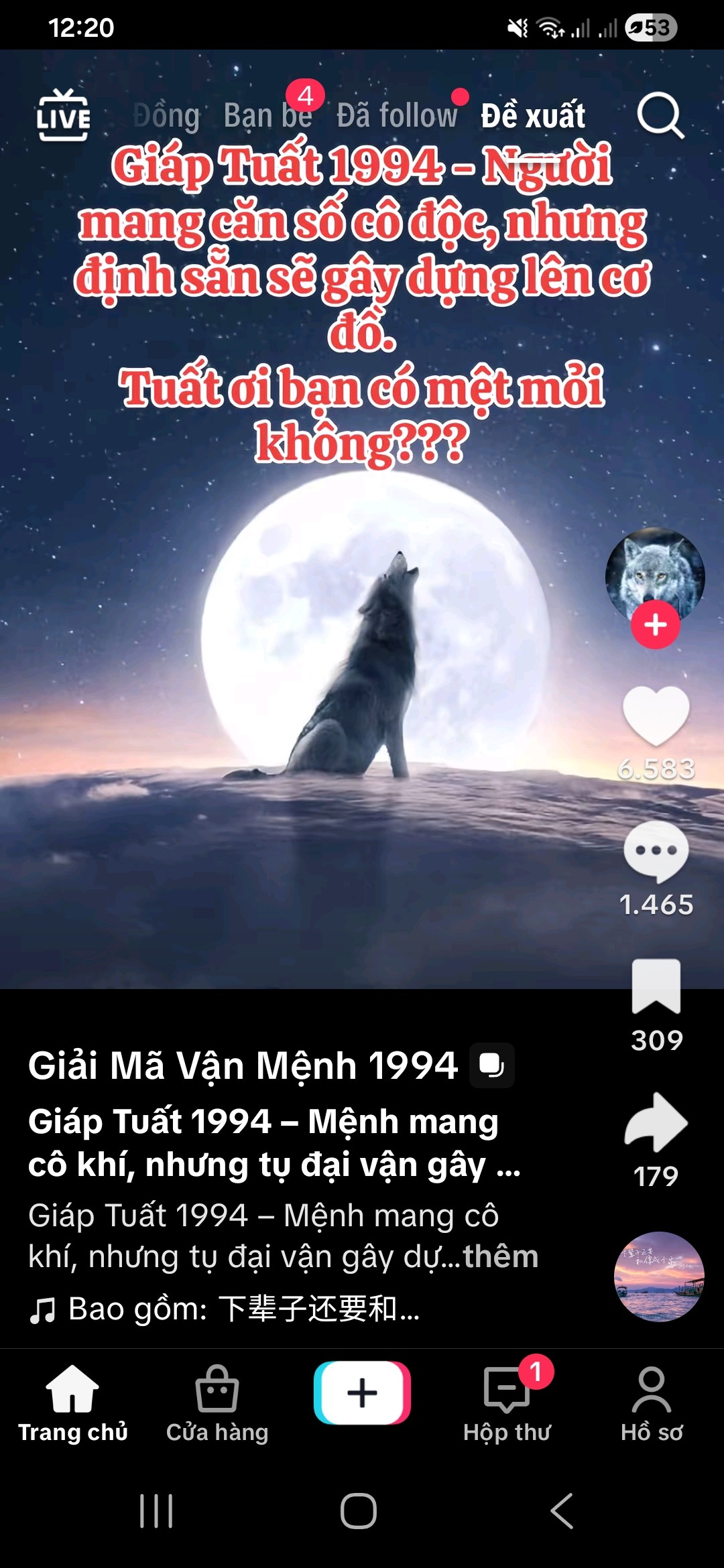Image resolution: width=724 pixels, height=1568 pixels.
Task: Open the Giải Mã Vận Mệnh 1994 account
Action: 243,1065
